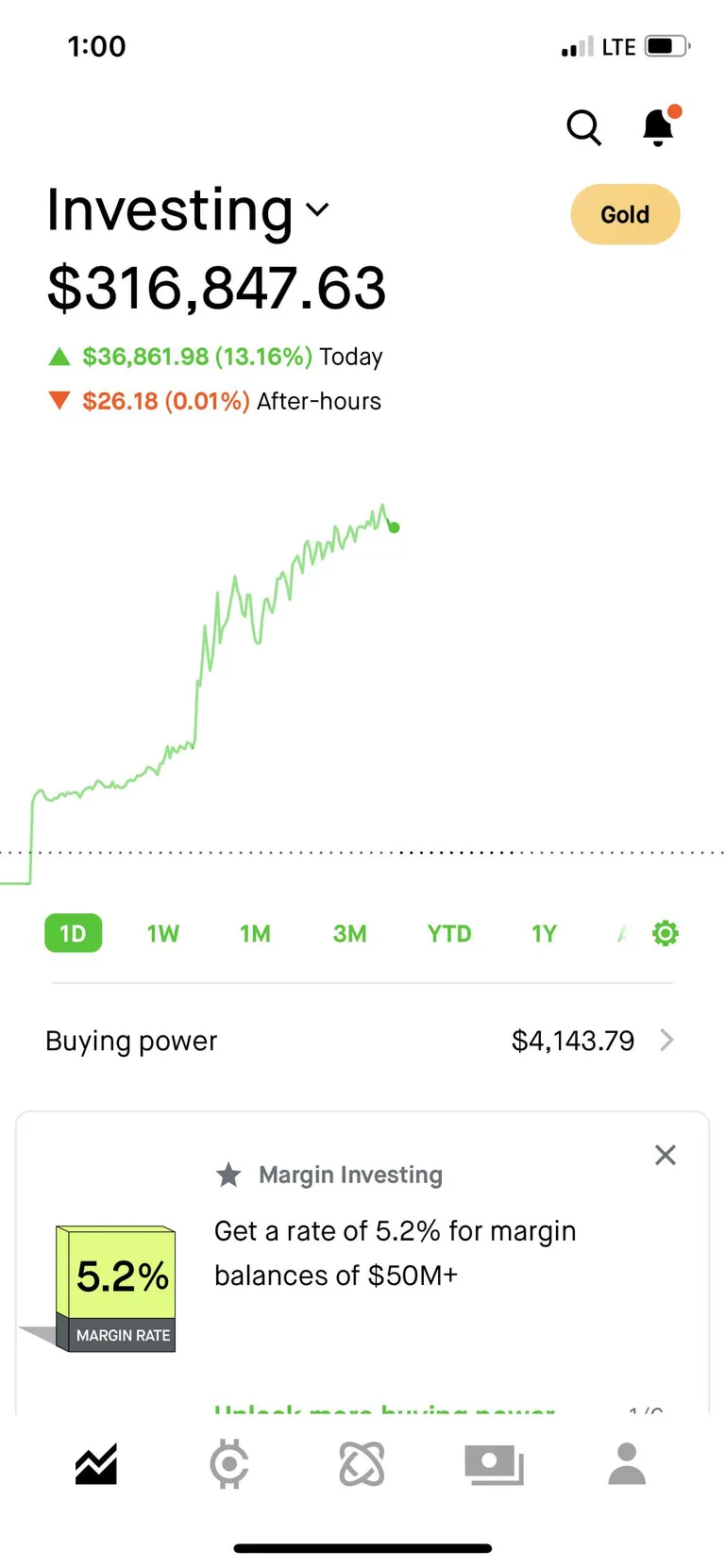Open notifications from the bell icon
This screenshot has width=725, height=1568.
coord(657,128)
